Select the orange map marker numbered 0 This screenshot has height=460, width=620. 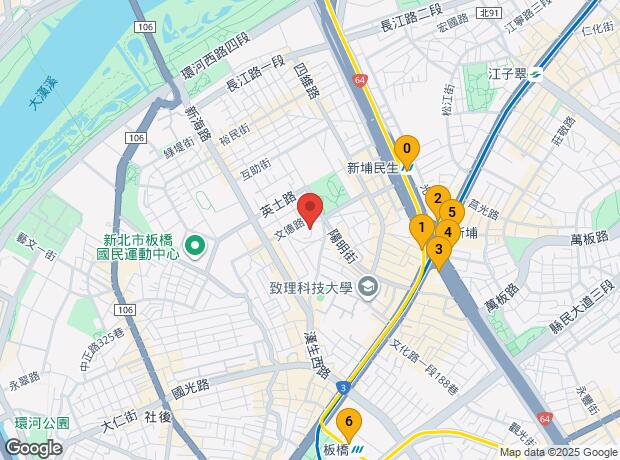pos(406,148)
